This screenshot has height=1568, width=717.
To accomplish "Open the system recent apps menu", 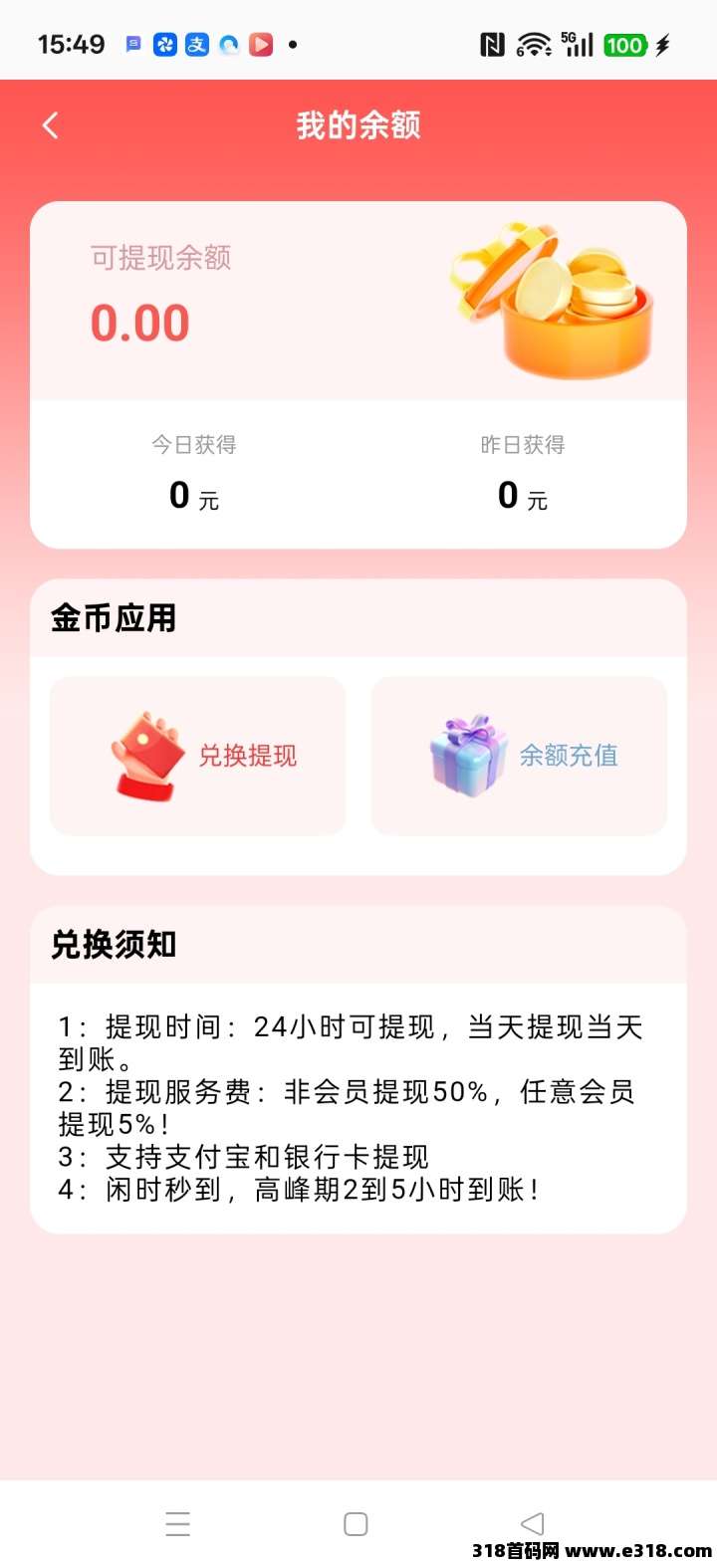I will click(178, 1524).
